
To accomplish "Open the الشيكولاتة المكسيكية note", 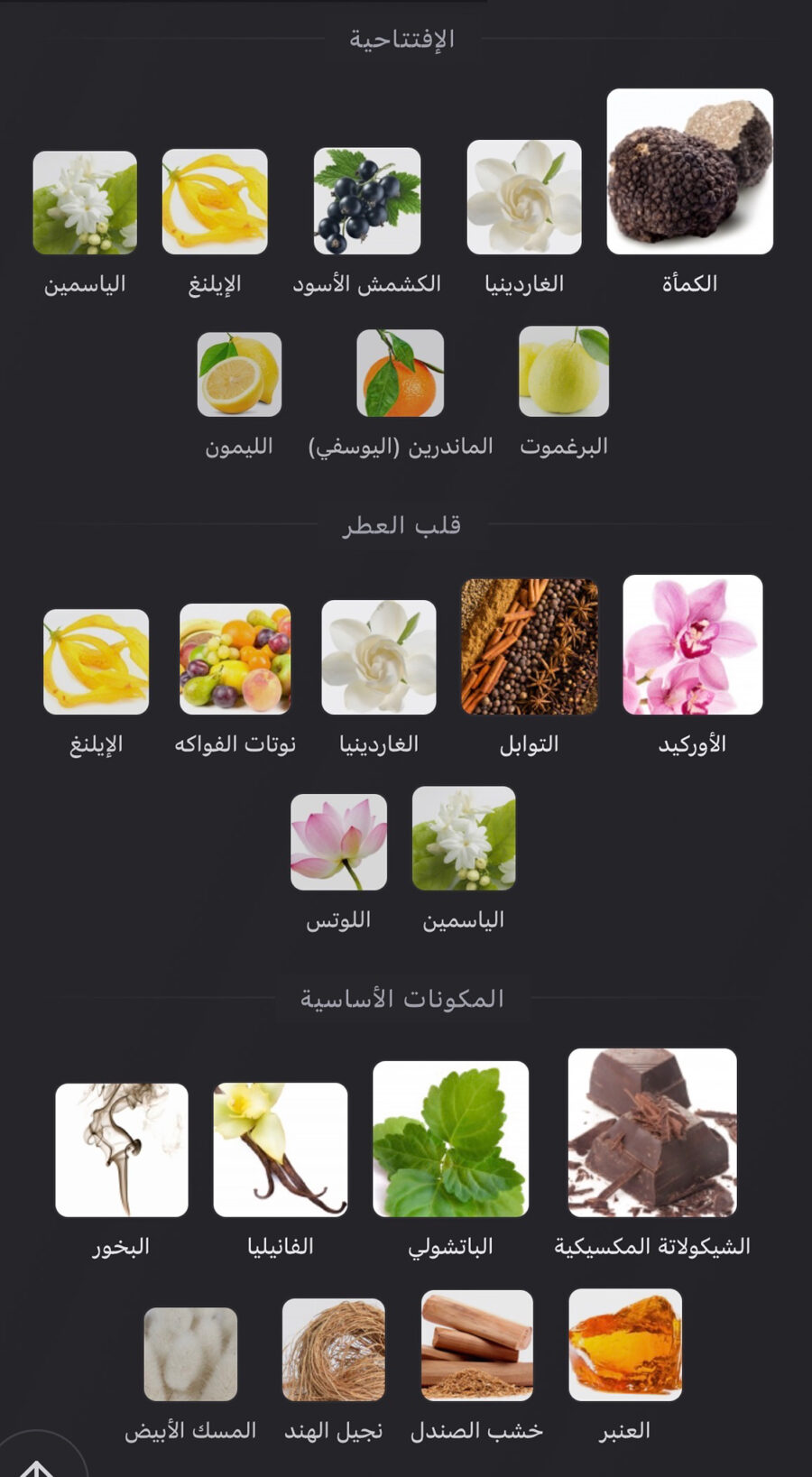I will pyautogui.click(x=652, y=1132).
